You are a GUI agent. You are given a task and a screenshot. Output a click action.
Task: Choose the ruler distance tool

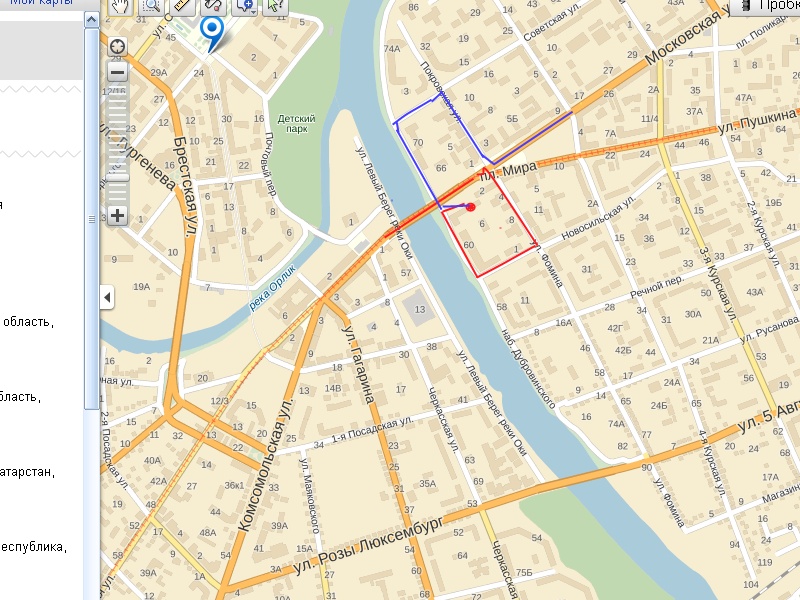[182, 6]
